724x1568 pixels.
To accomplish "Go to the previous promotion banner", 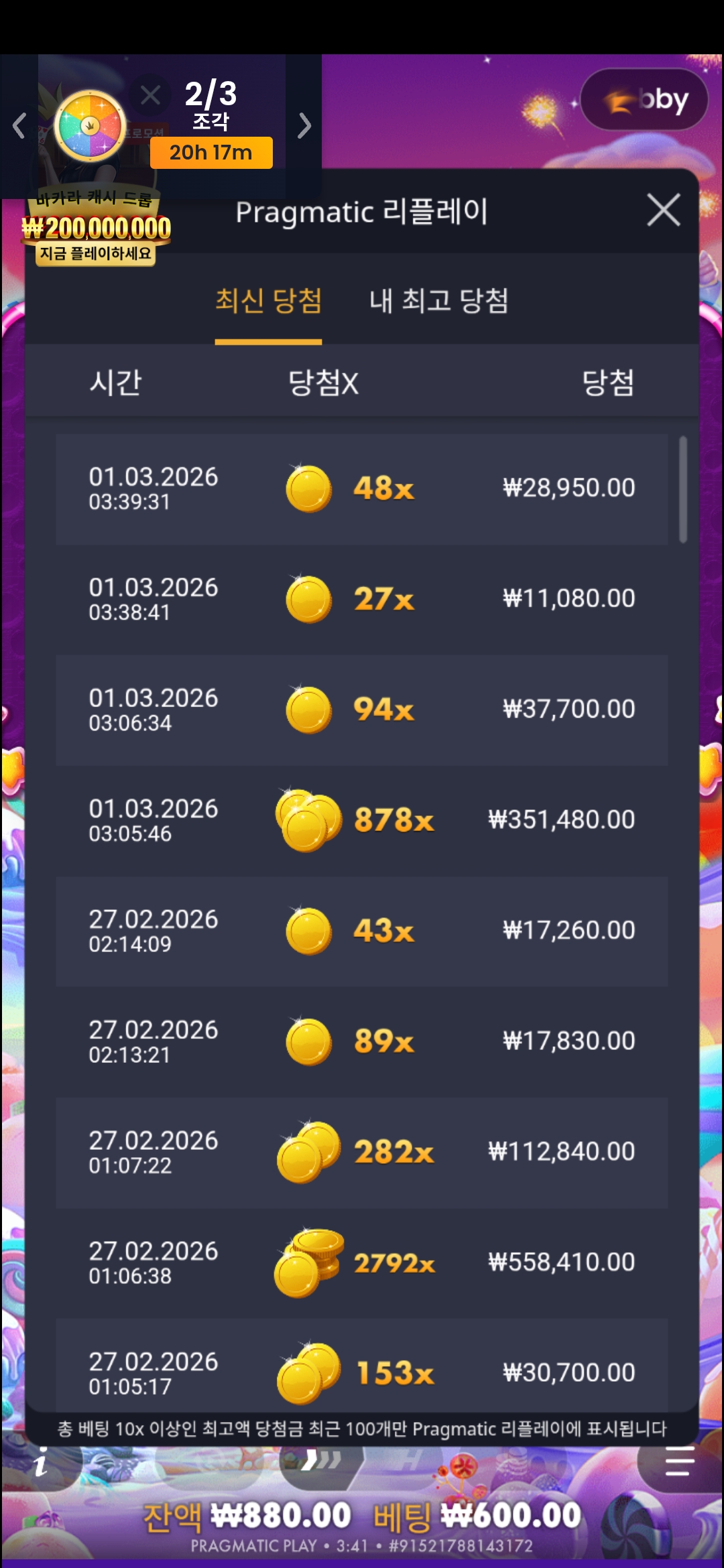I will (x=19, y=125).
